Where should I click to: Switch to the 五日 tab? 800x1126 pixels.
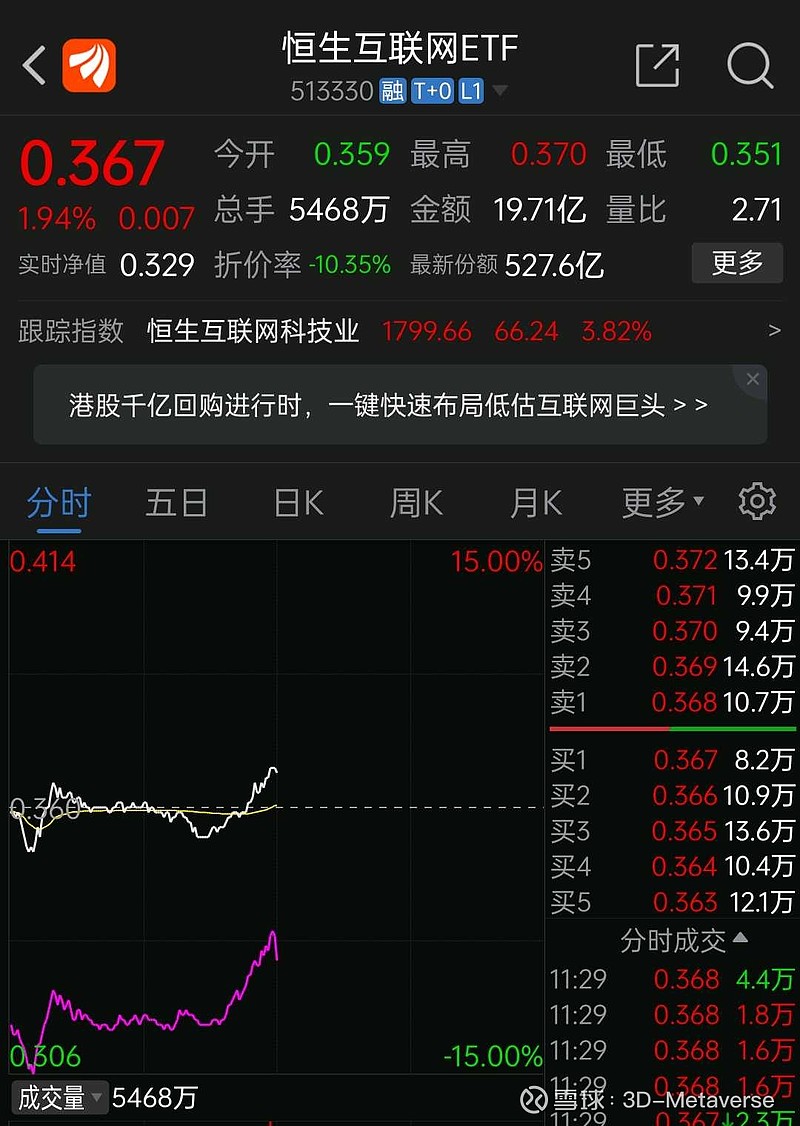pyautogui.click(x=176, y=503)
